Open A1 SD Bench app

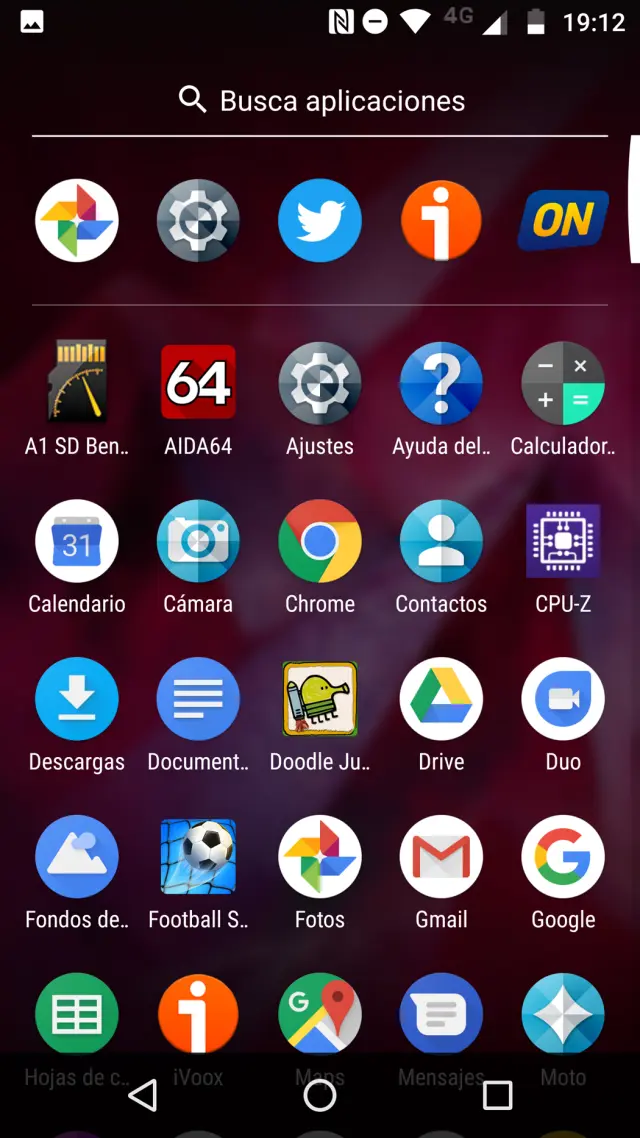[x=77, y=384]
